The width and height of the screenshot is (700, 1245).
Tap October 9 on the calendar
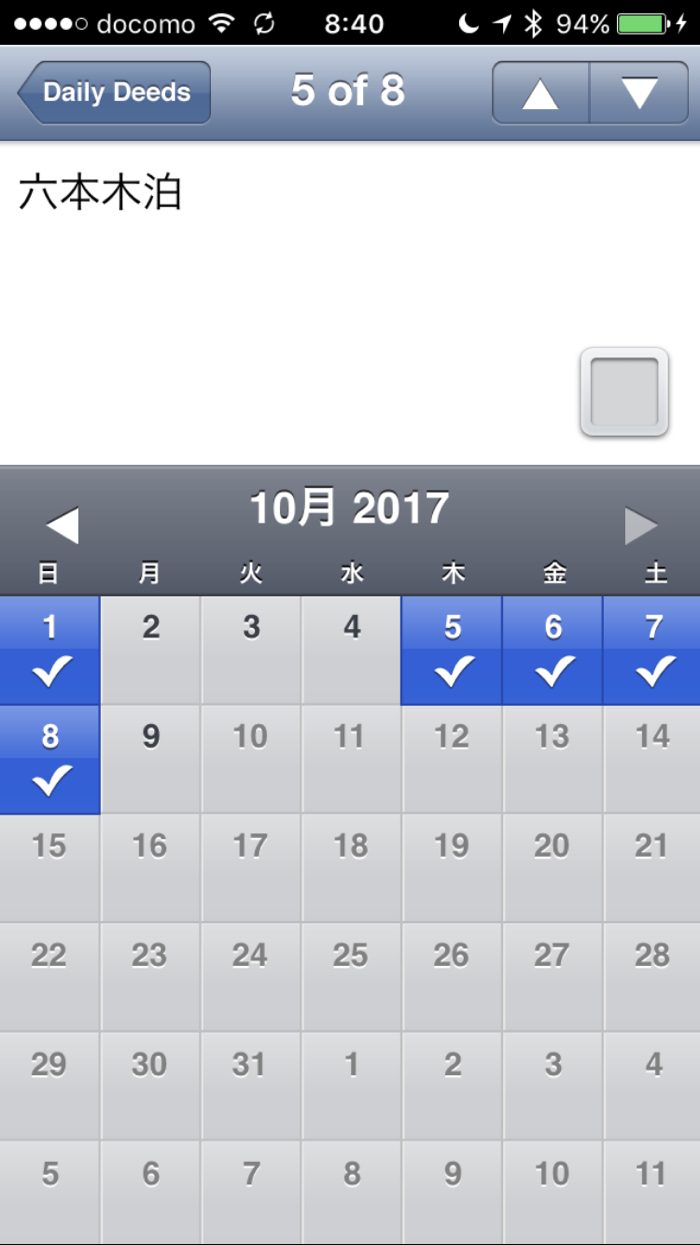151,759
